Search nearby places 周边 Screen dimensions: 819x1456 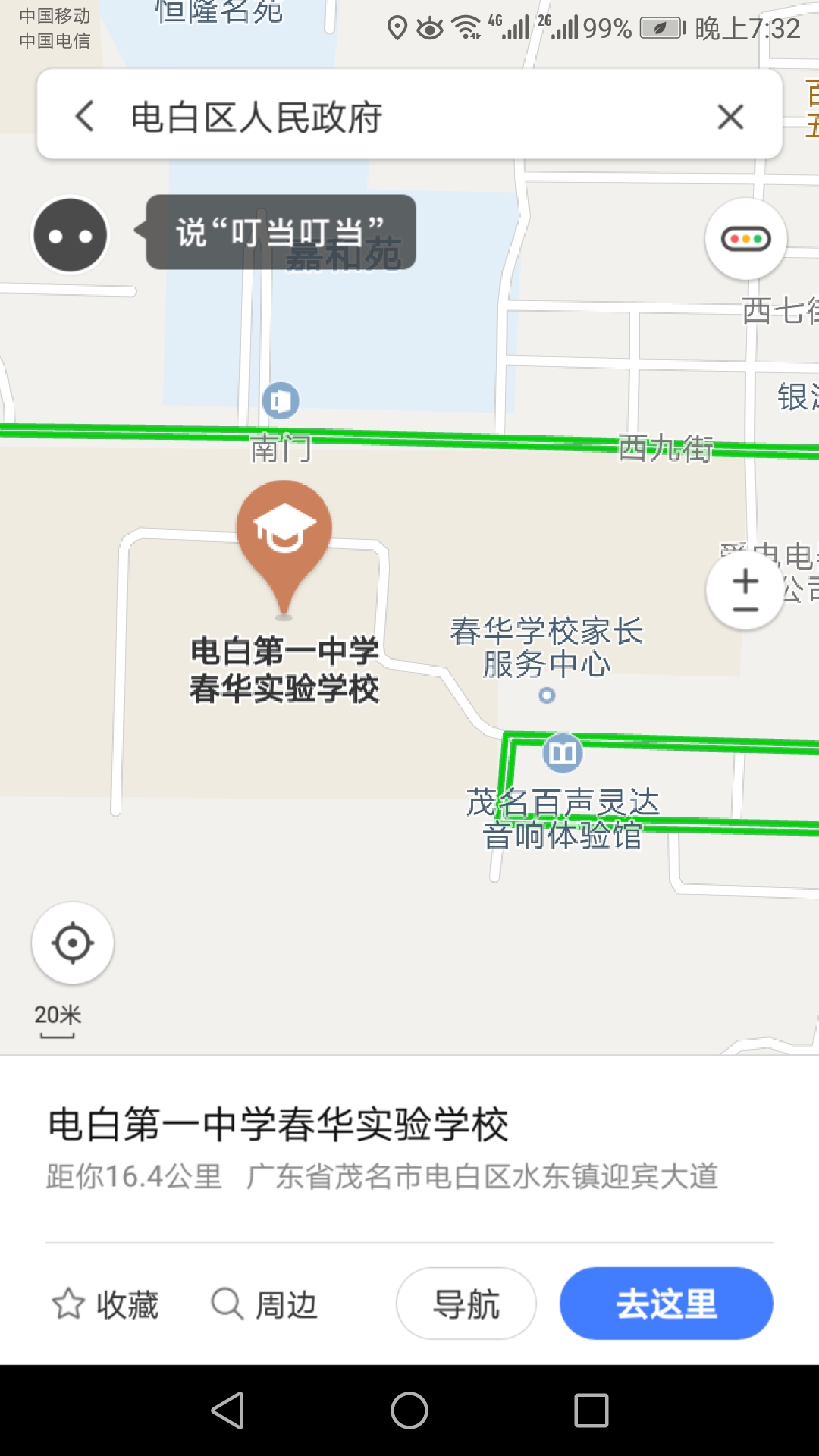coord(264,1304)
